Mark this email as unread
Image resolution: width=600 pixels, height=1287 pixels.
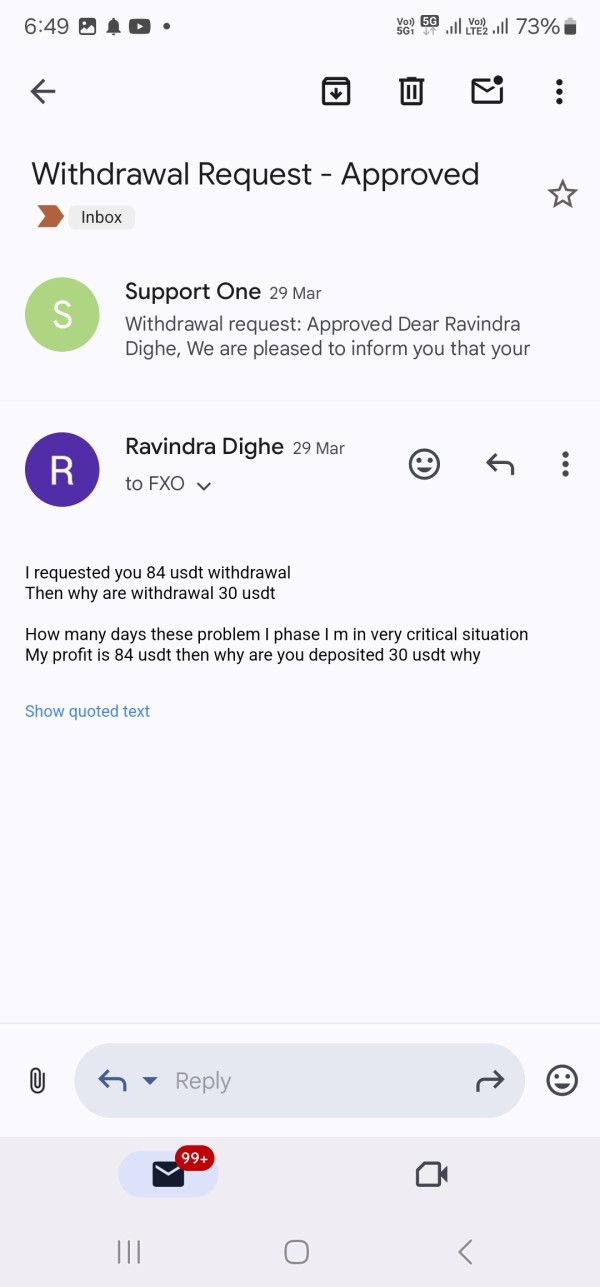tap(487, 90)
